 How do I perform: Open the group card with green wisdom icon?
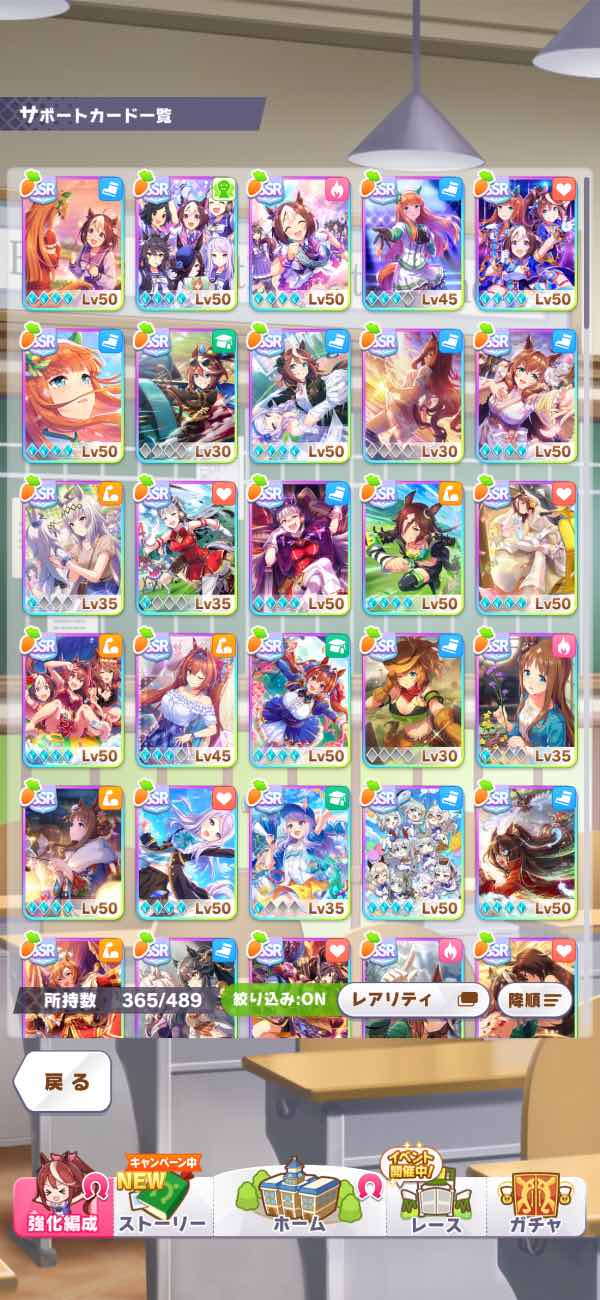tap(186, 240)
